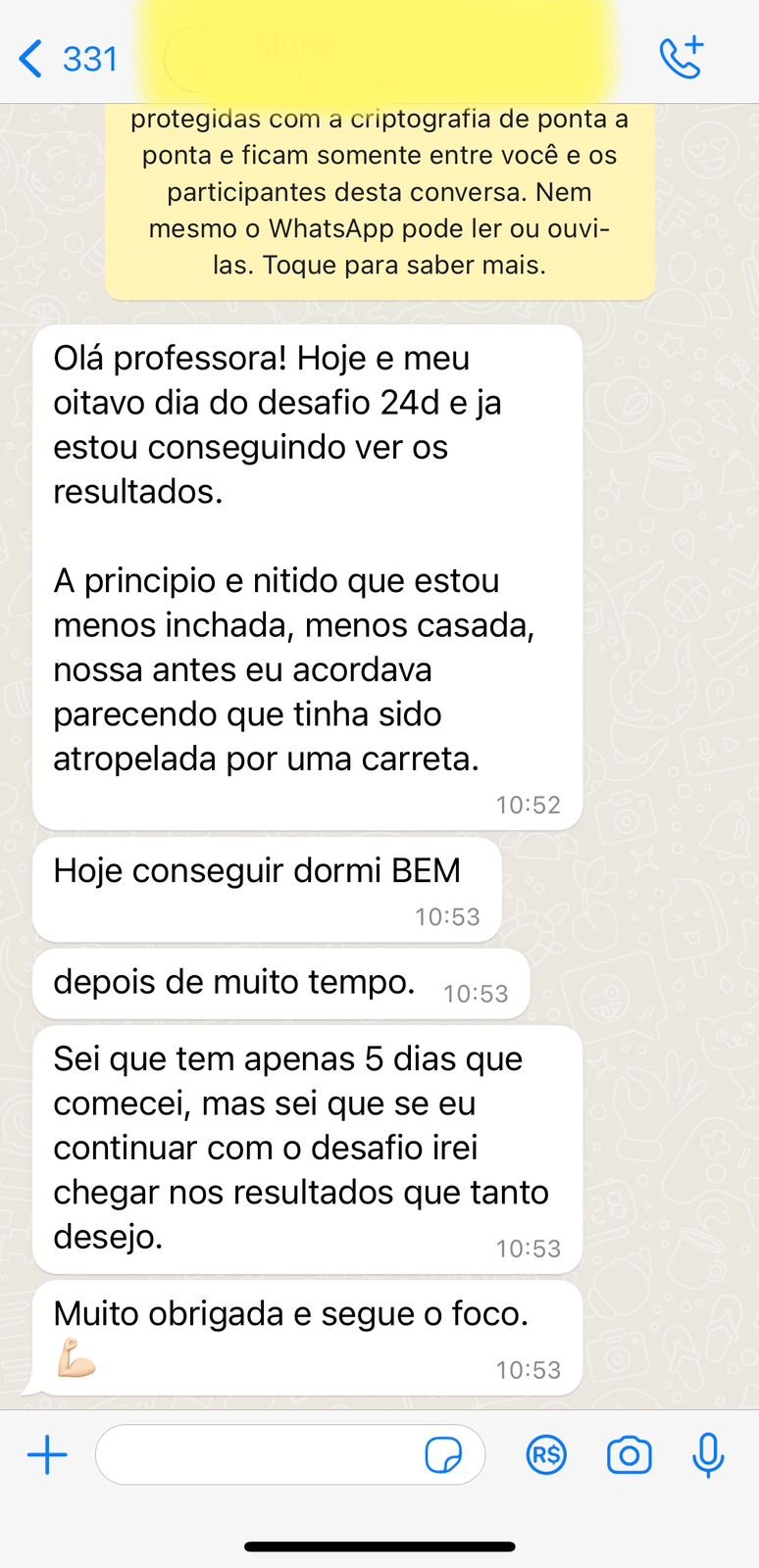Open the highlighted contact info header
Screen dimensions: 759x1568
click(x=378, y=54)
